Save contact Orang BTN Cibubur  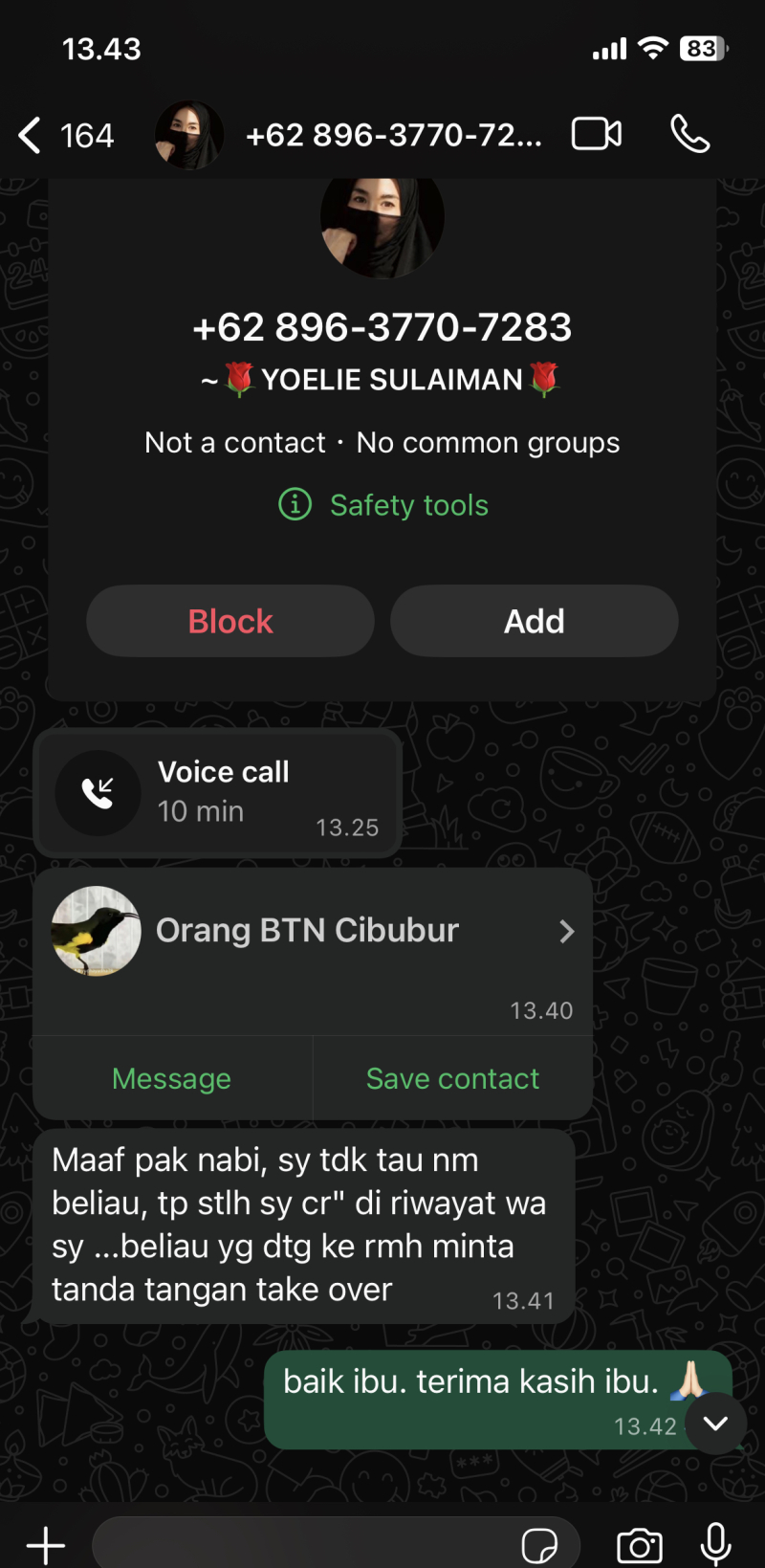(452, 1078)
